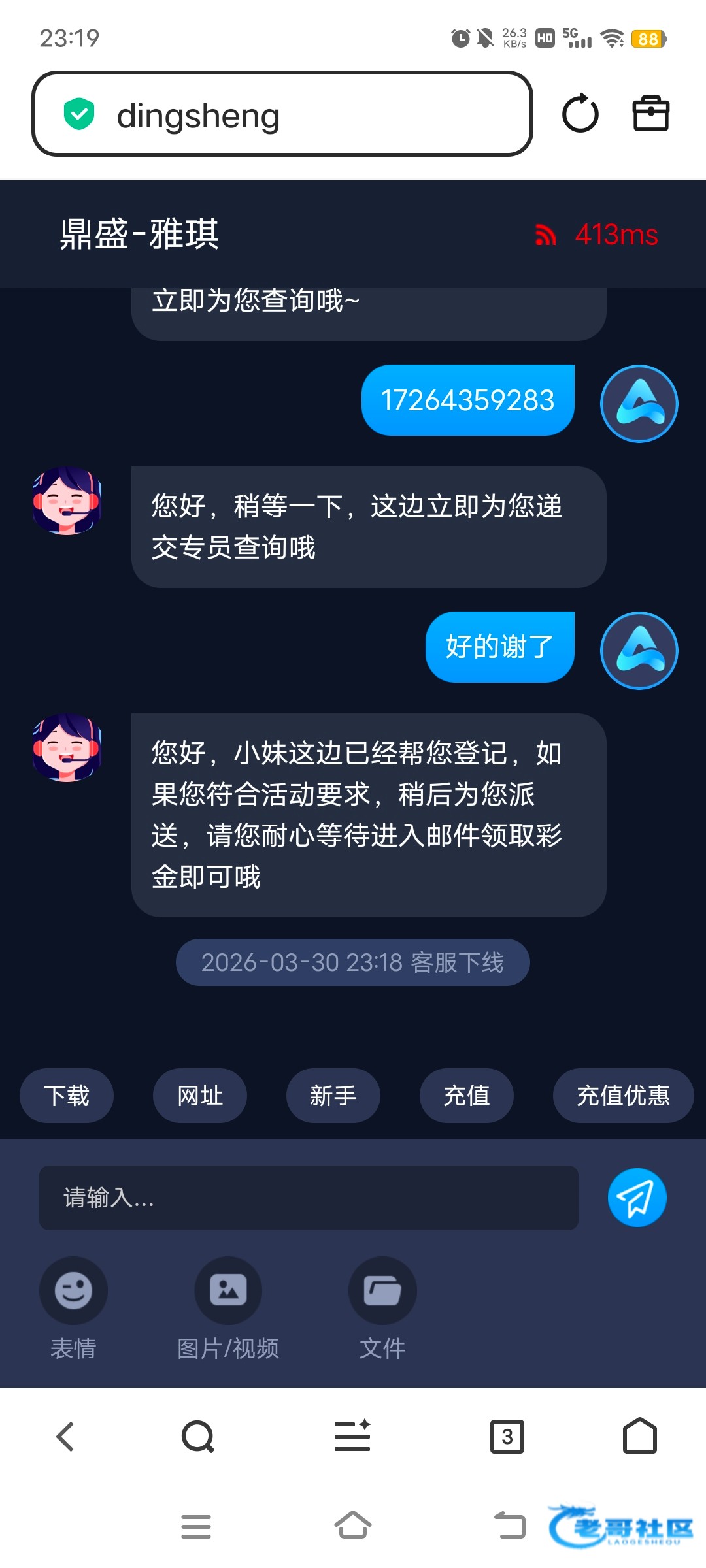Open the browser menu with sparkle
Image resolution: width=706 pixels, height=1568 pixels.
pos(352,1437)
